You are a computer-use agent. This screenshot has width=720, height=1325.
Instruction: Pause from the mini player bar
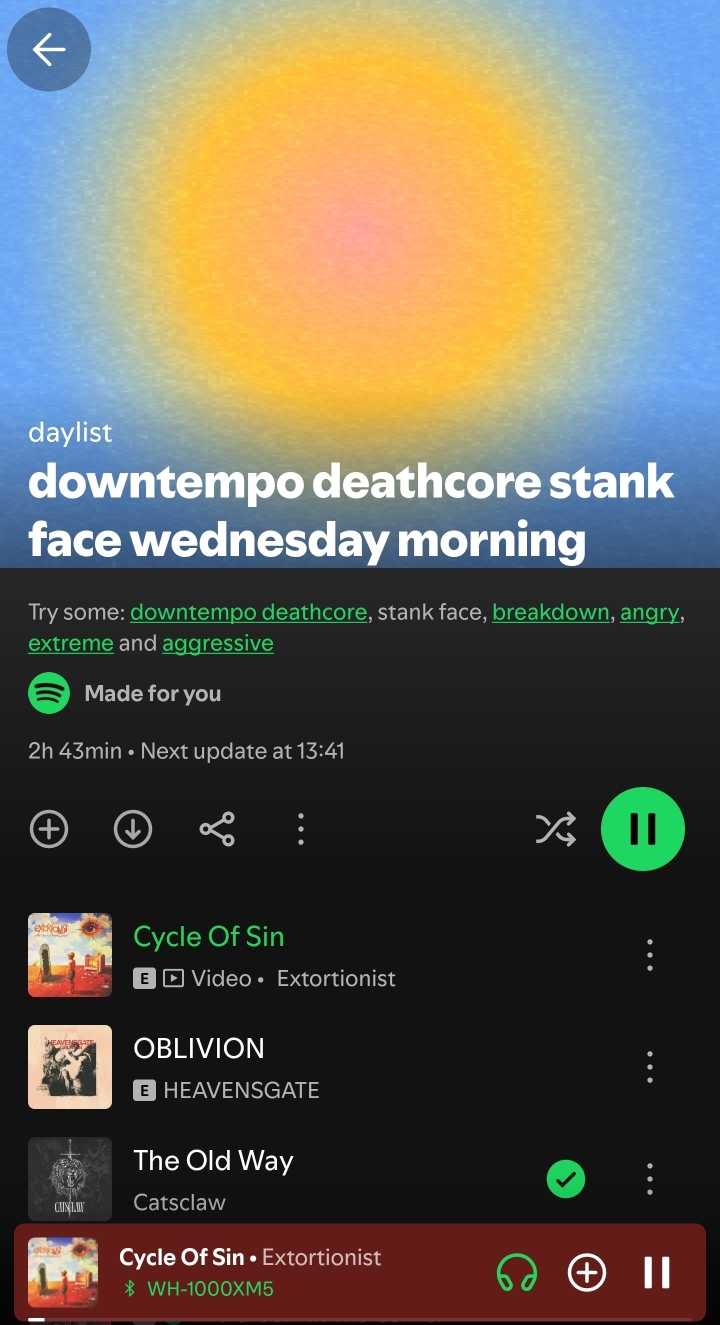(656, 1273)
